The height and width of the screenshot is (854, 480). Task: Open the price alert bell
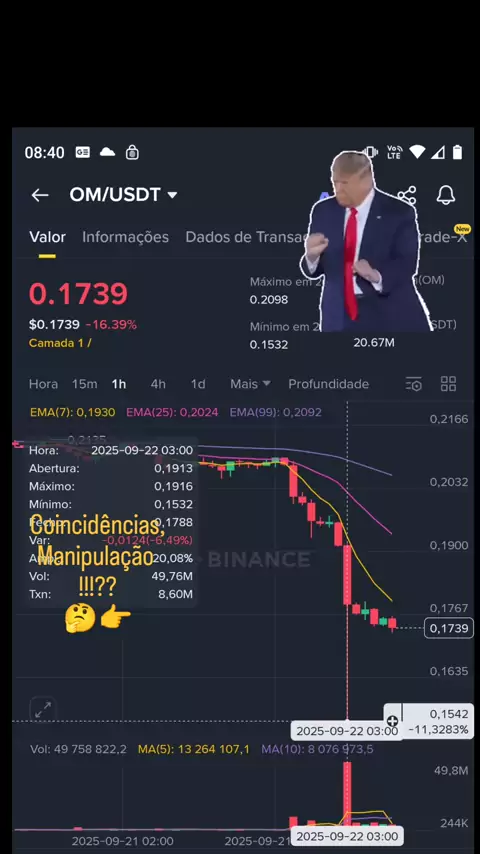tap(446, 194)
